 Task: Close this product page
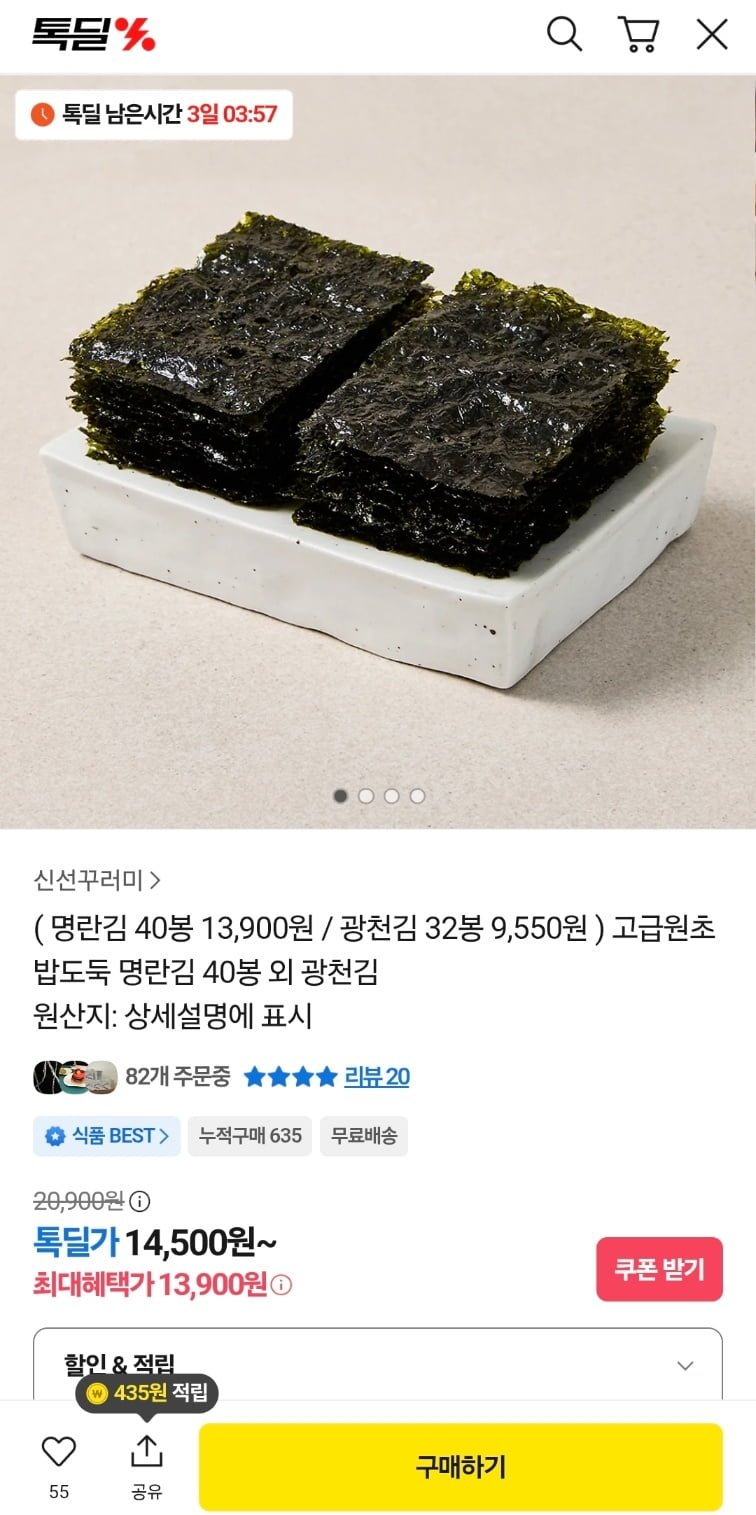coord(712,34)
